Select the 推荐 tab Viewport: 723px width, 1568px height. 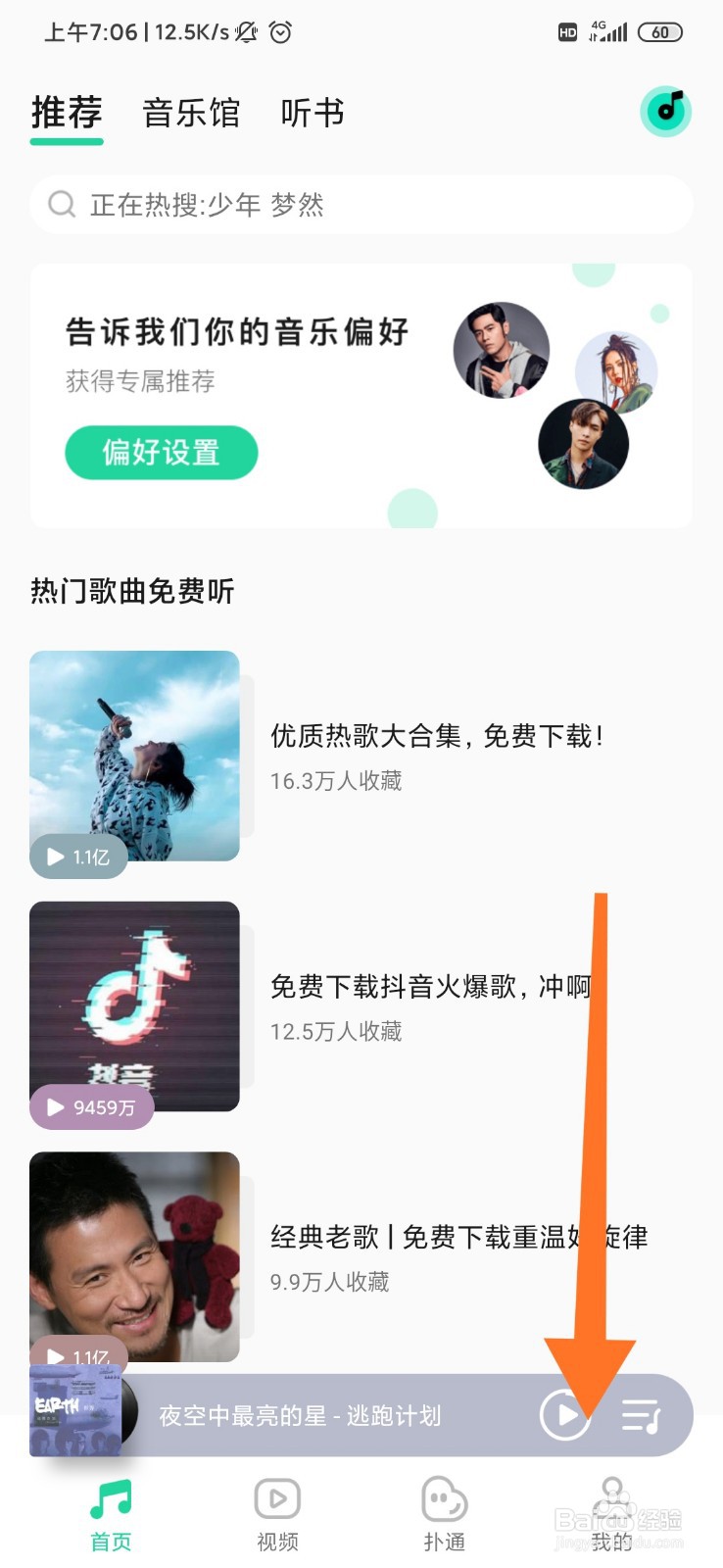tap(65, 112)
